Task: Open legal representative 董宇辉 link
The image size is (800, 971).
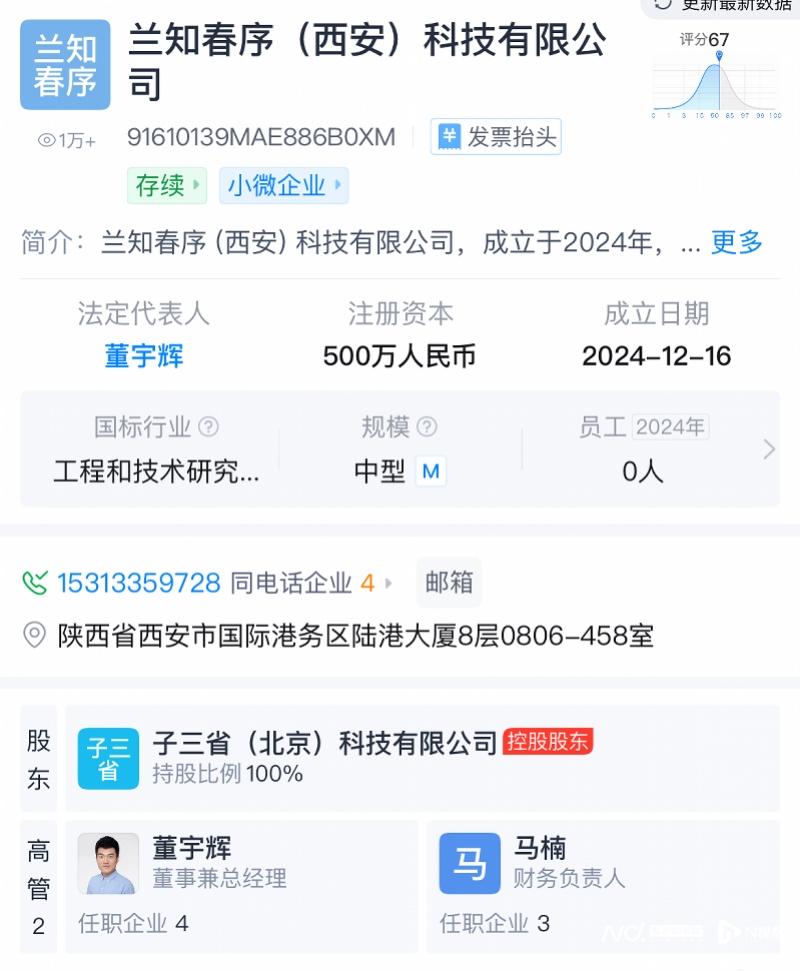Action: pos(144,356)
